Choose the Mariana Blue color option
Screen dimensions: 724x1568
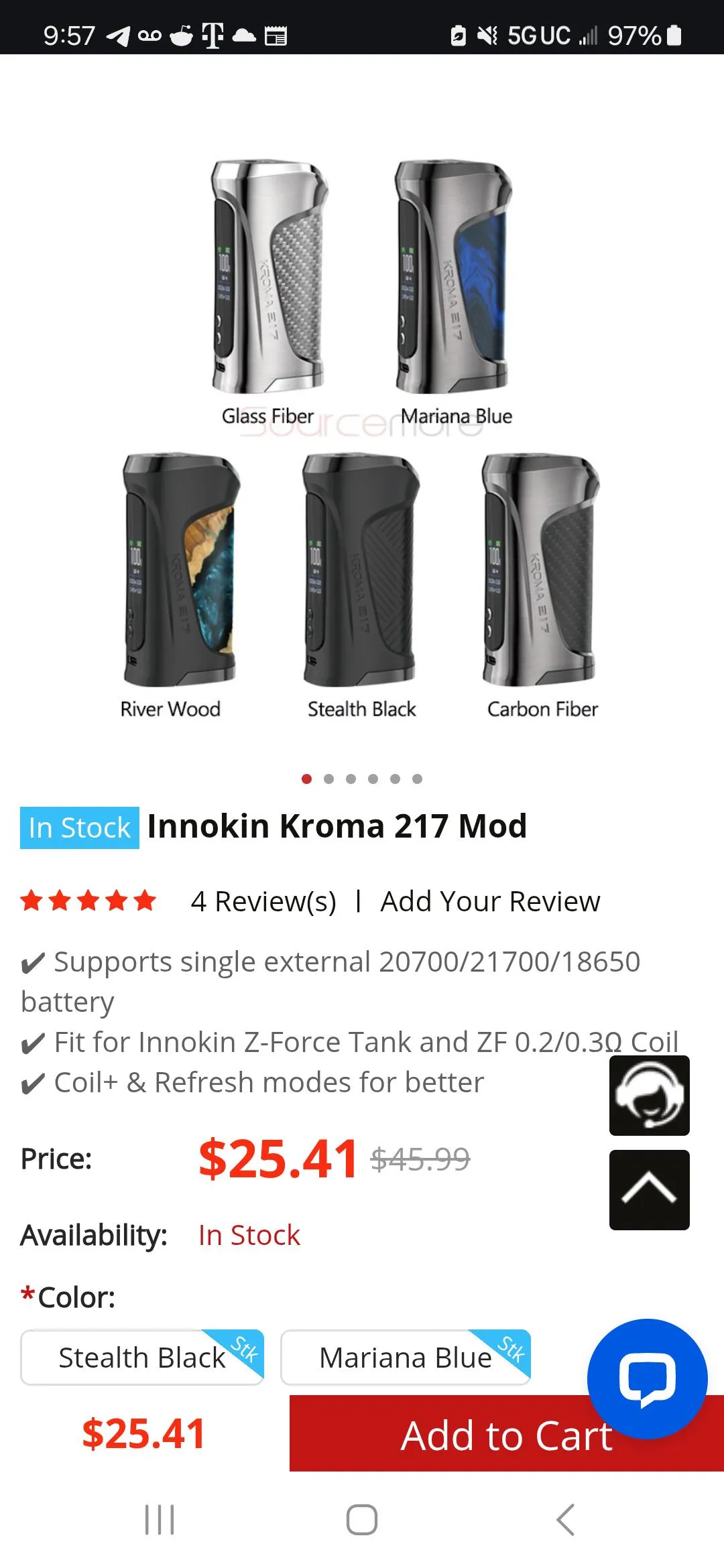(x=405, y=1358)
